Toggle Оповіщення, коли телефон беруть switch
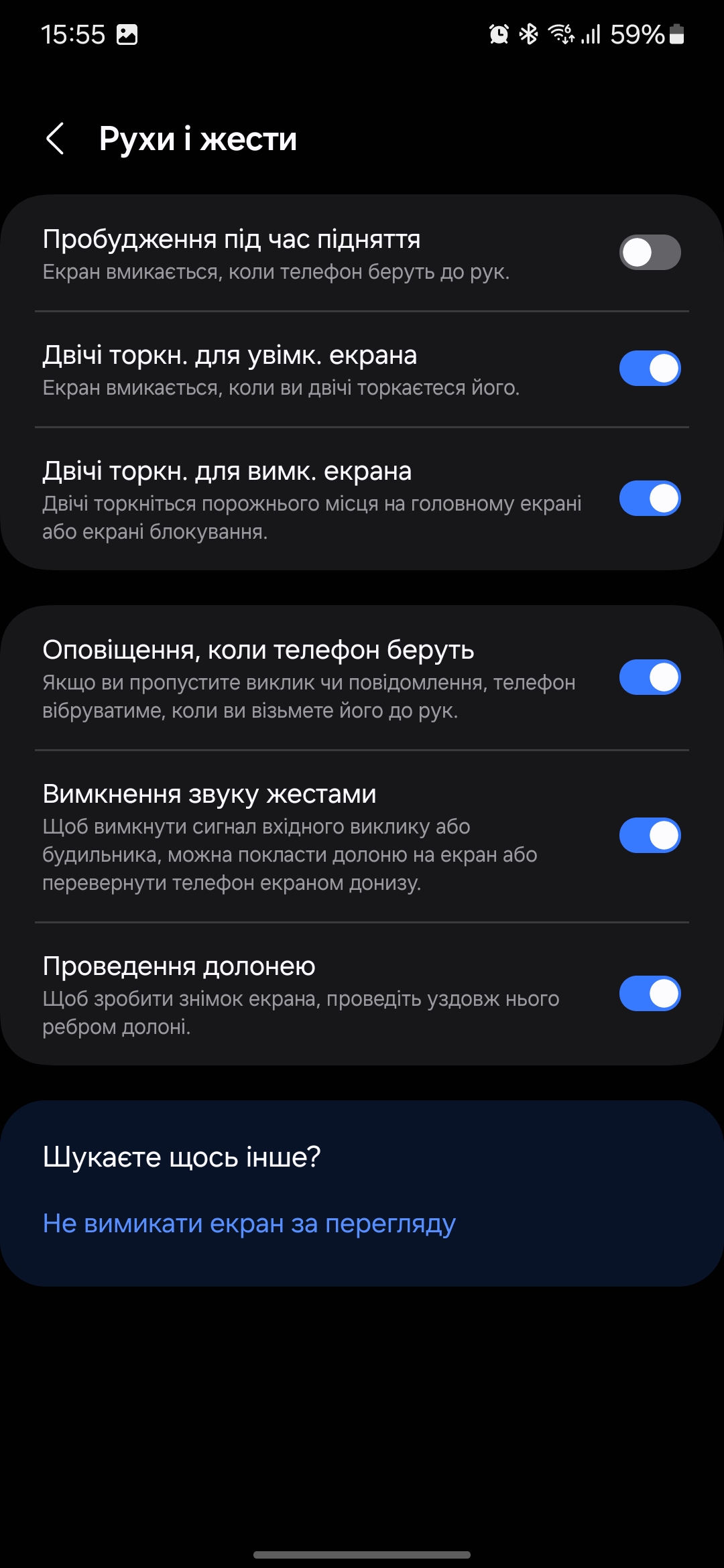The height and width of the screenshot is (1568, 724). pos(650,677)
